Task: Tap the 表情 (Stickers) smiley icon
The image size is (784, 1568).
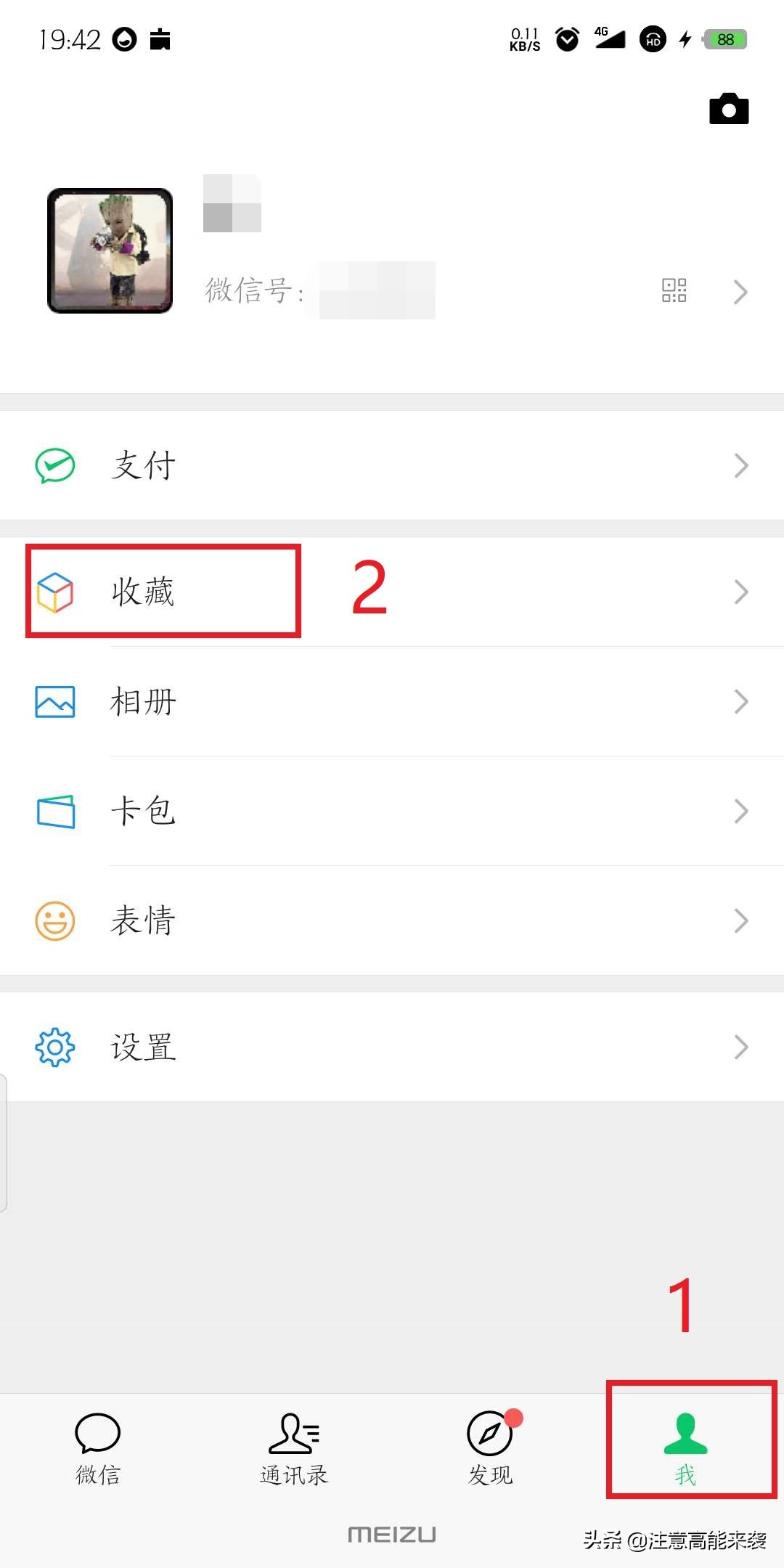Action: point(54,920)
